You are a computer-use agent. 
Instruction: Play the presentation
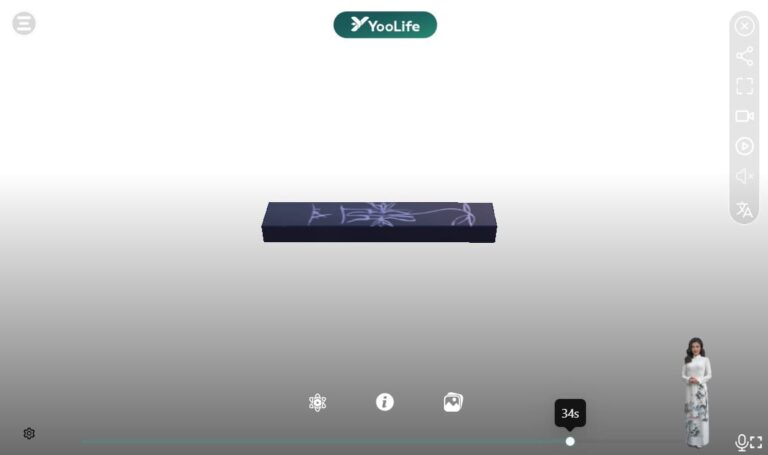click(x=744, y=146)
